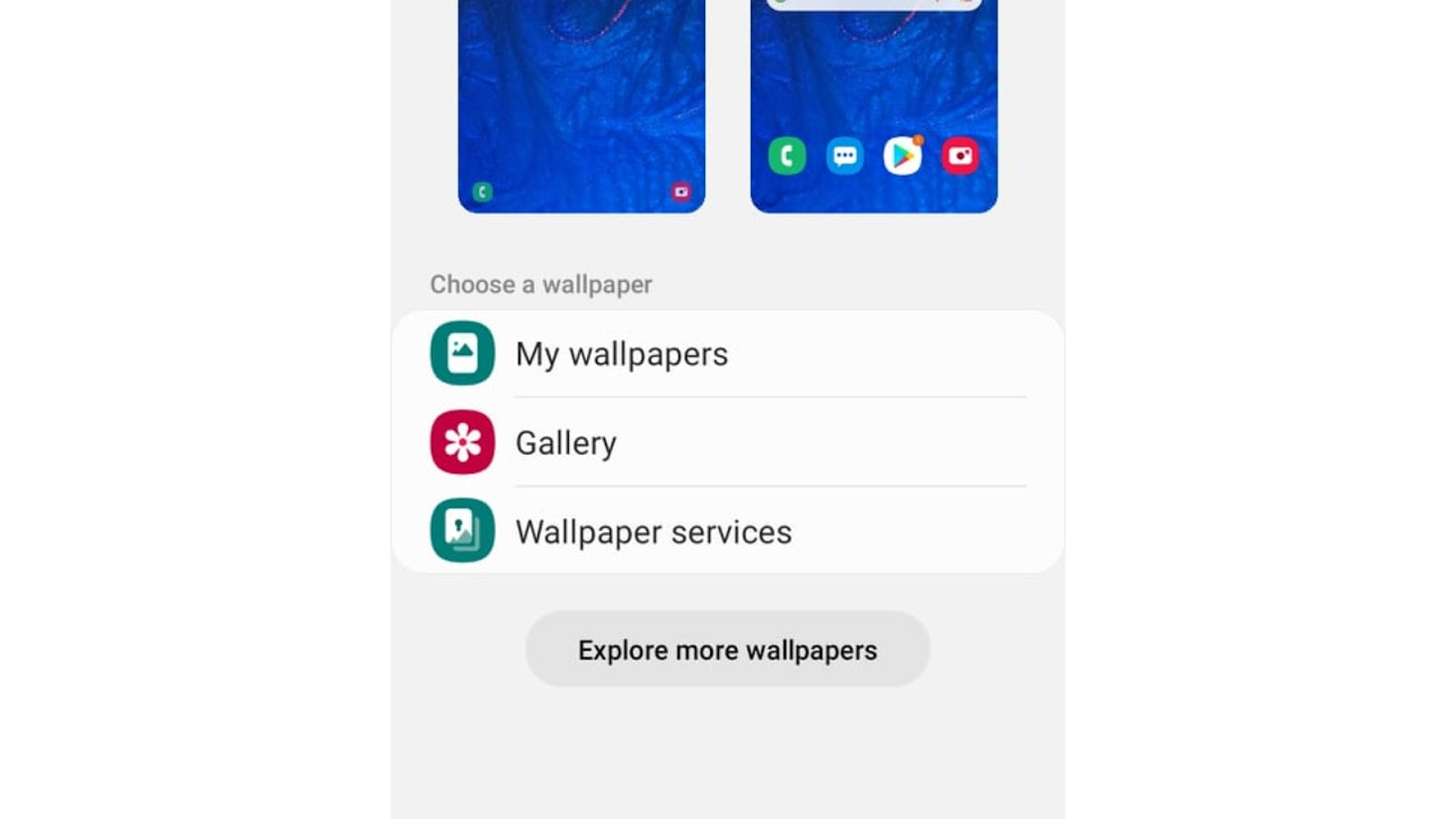Select the lock screen wallpaper preview
The width and height of the screenshot is (1456, 819).
pos(581,105)
